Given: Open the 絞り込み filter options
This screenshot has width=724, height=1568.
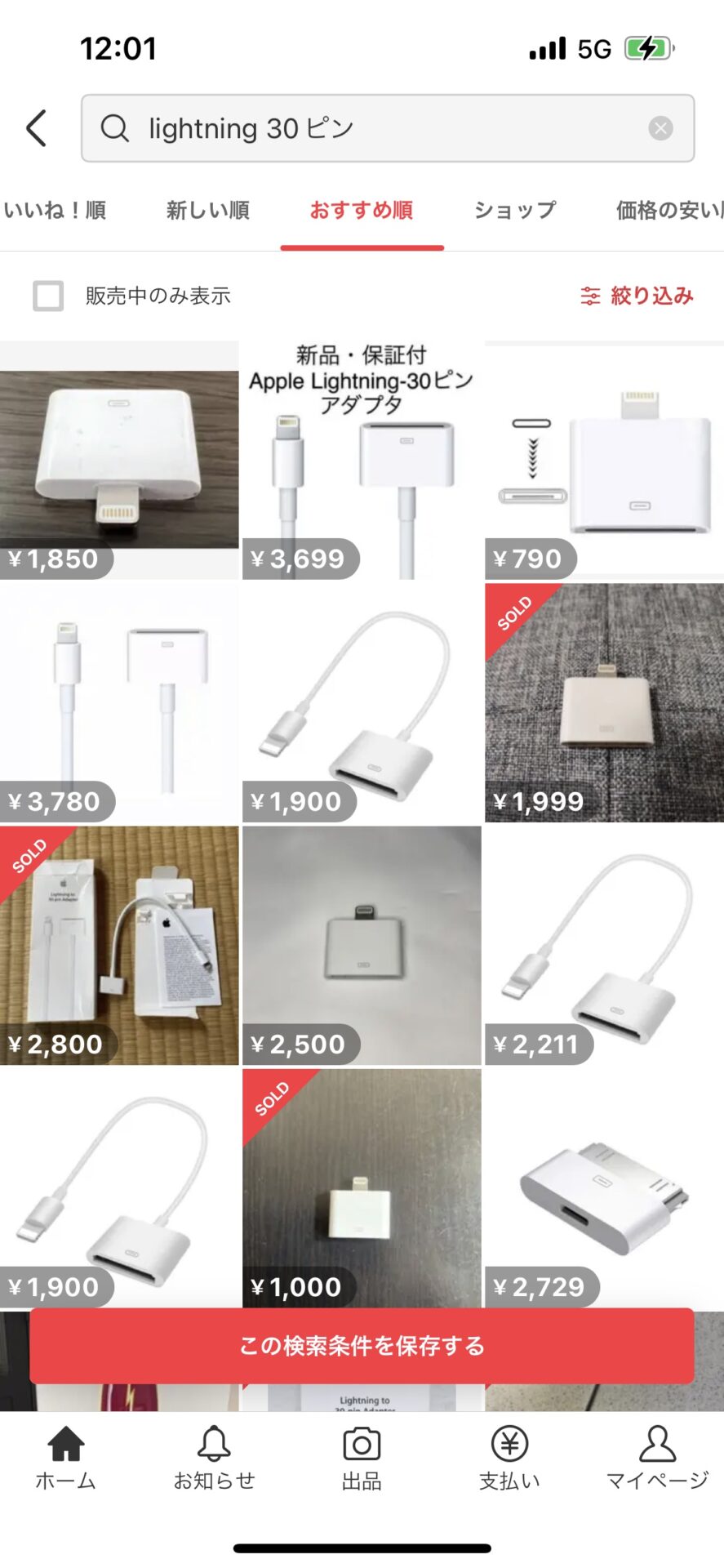Looking at the screenshot, I should tap(637, 296).
